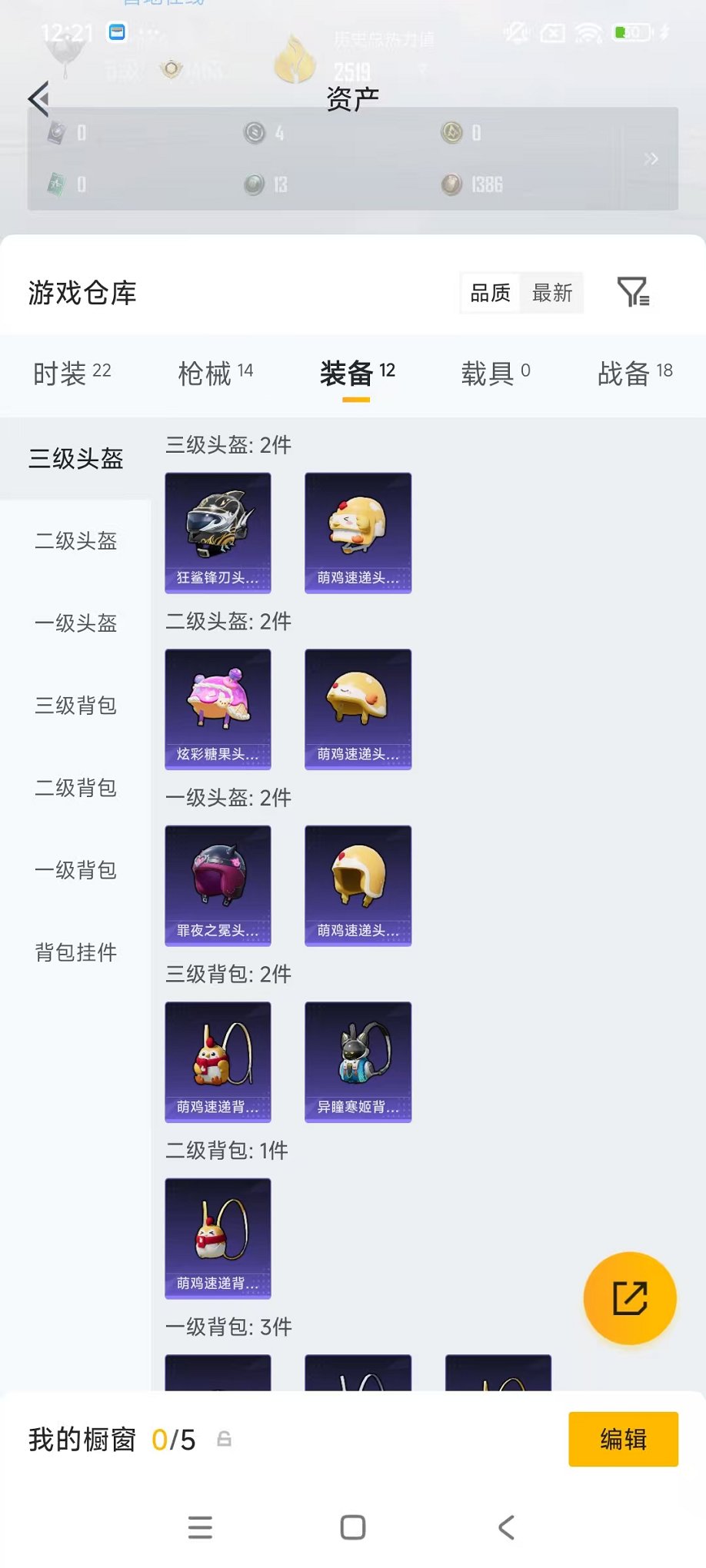The width and height of the screenshot is (706, 1568).
Task: Open the filter funnel icon
Action: click(x=633, y=293)
